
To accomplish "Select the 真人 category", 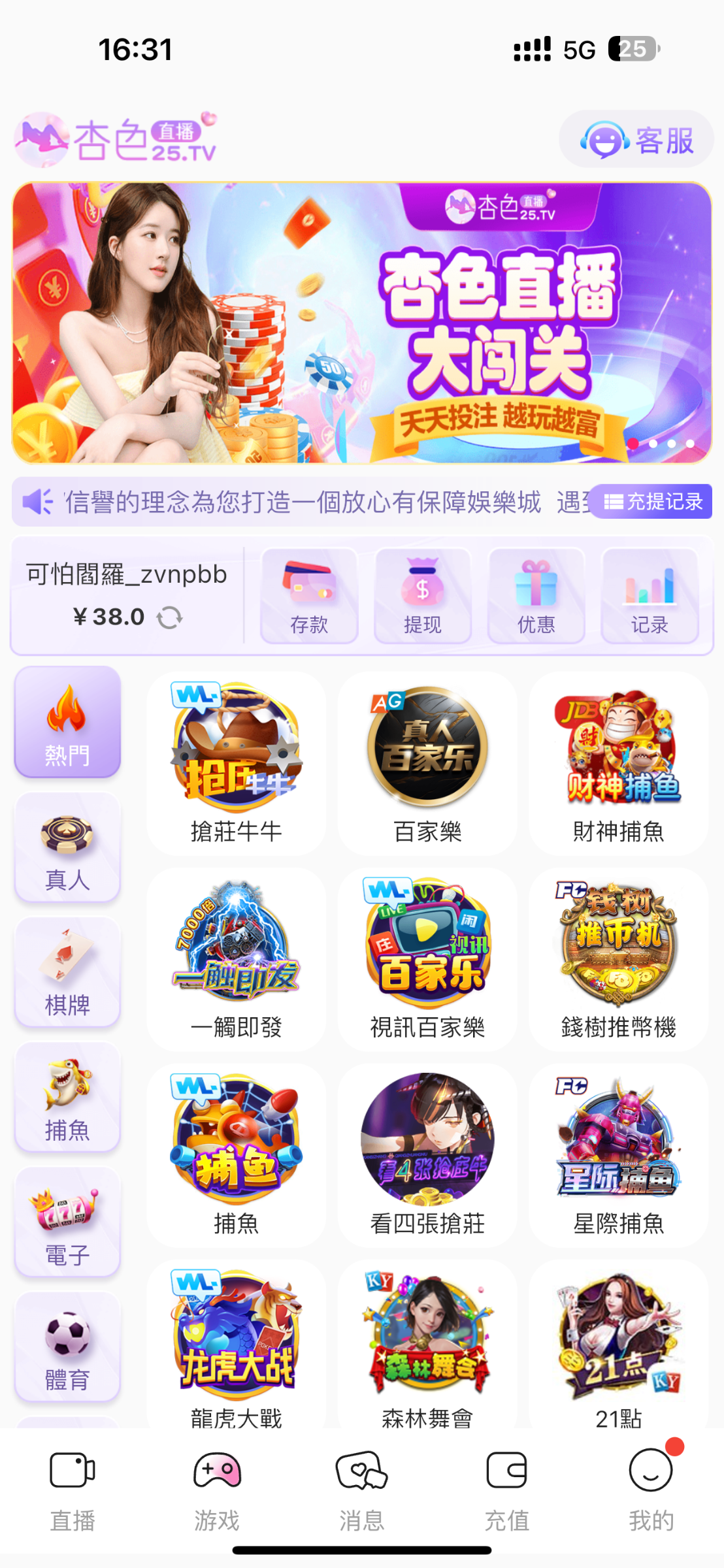I will click(67, 848).
